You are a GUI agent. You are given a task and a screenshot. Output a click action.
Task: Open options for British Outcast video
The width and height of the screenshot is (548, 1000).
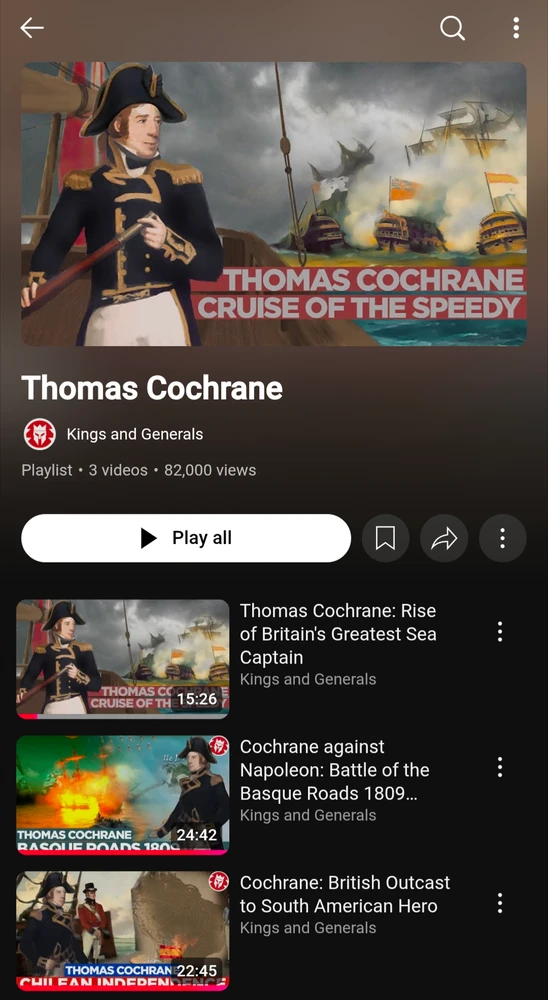[500, 903]
